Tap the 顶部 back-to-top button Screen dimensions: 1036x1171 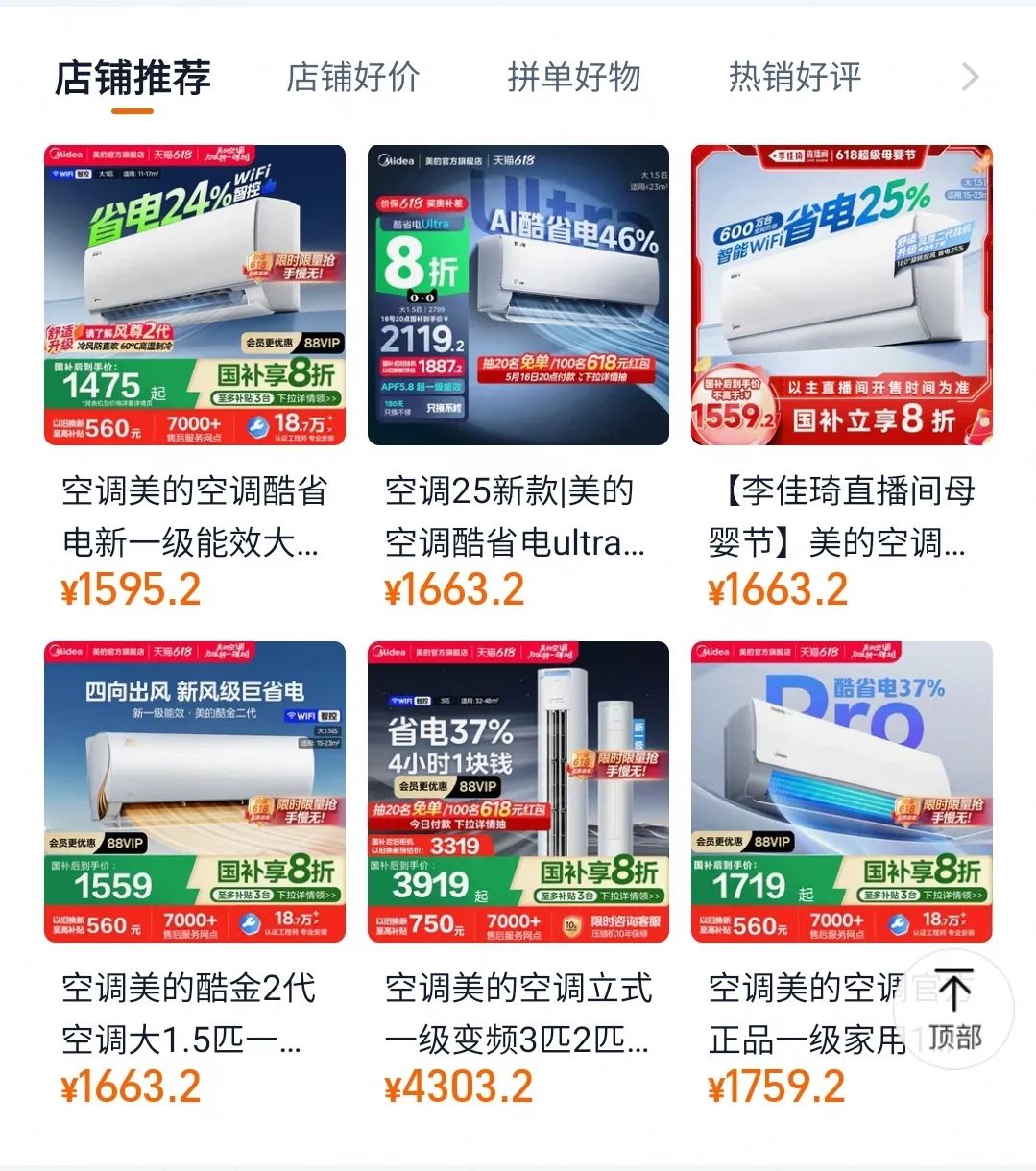[953, 1011]
